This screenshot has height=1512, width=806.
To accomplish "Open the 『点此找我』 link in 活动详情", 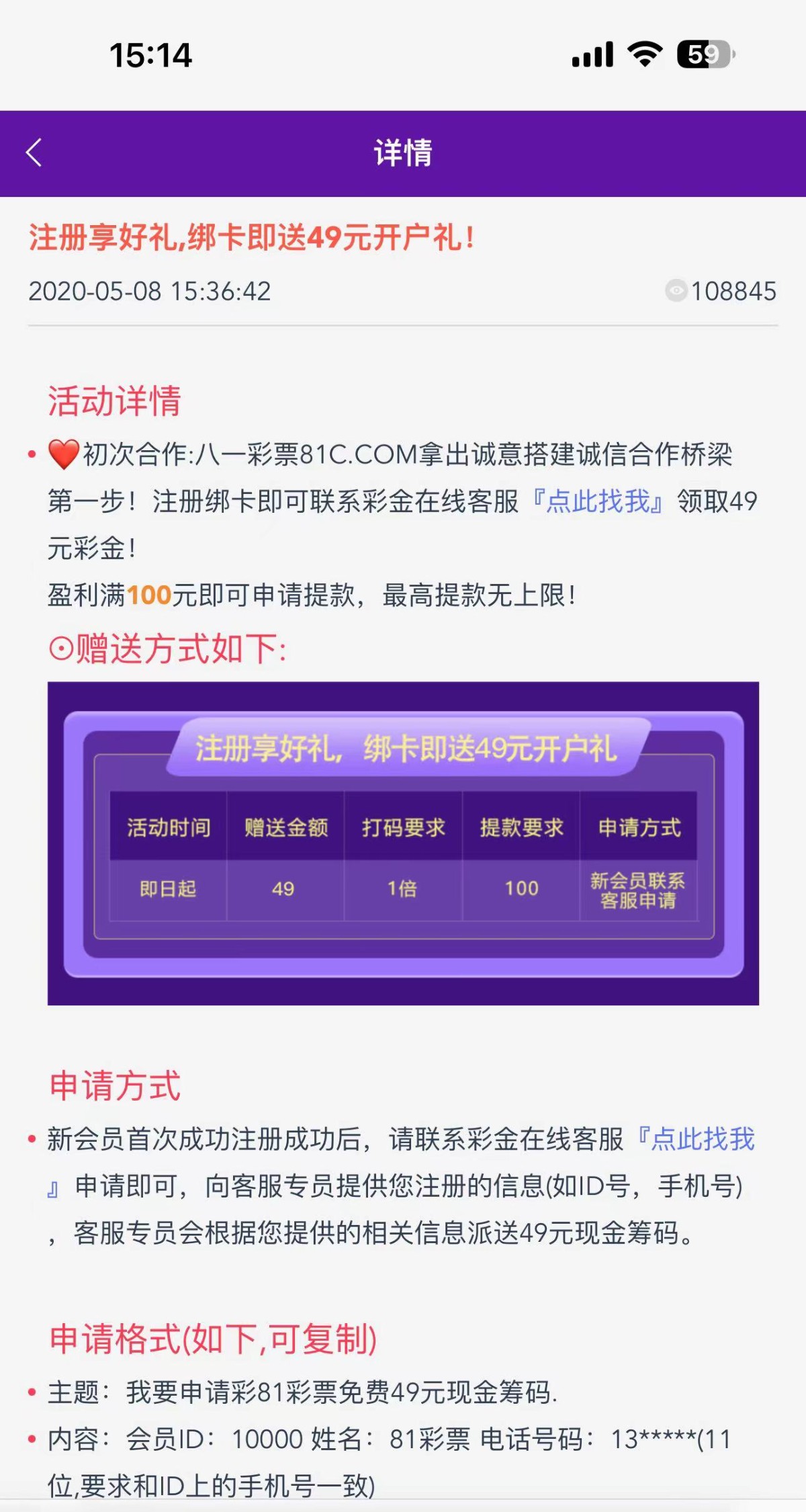I will pyautogui.click(x=597, y=501).
